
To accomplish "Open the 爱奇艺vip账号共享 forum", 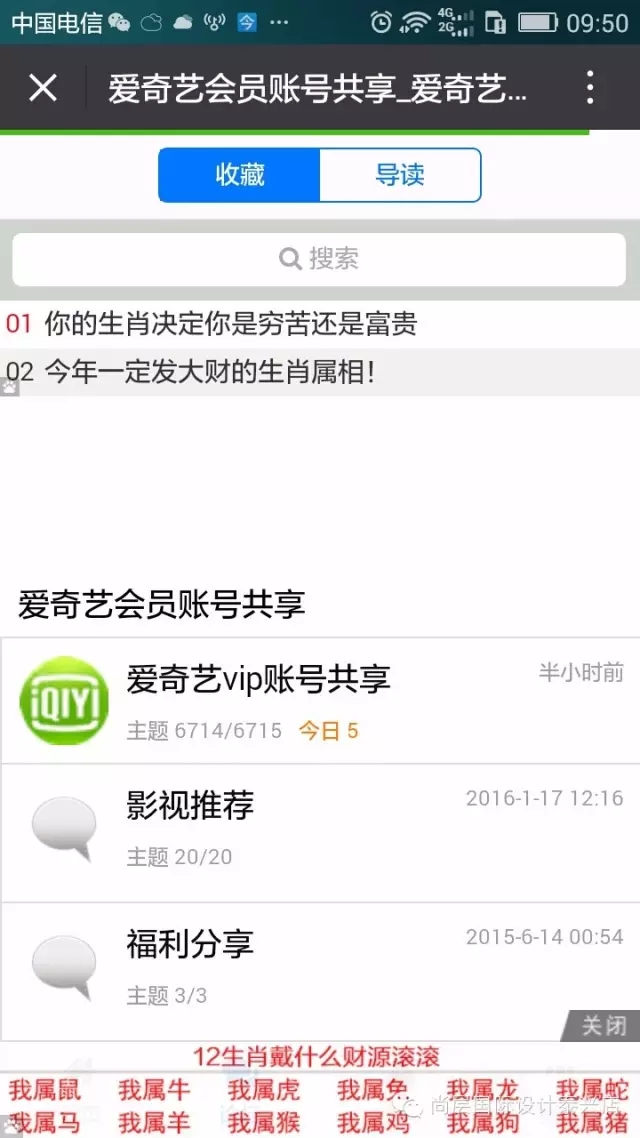I will point(258,680).
